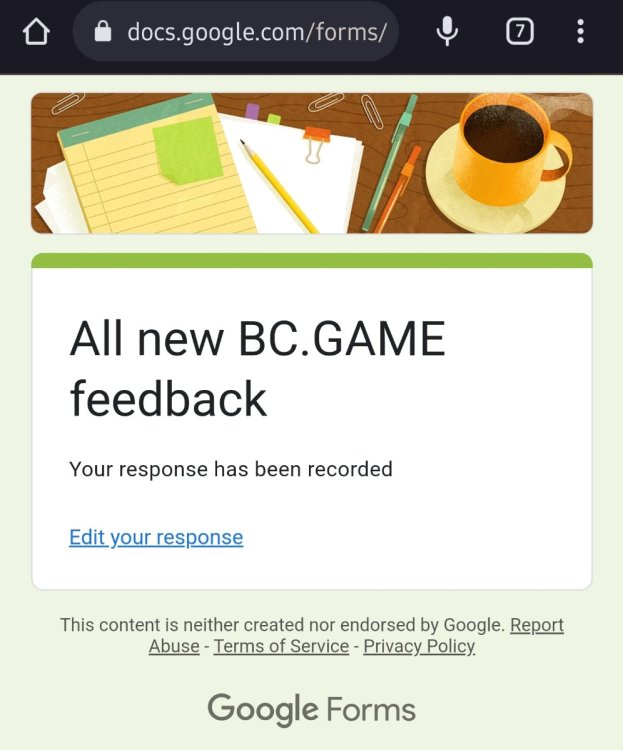Open the Report Abuse link
This screenshot has width=623, height=750.
tap(536, 625)
